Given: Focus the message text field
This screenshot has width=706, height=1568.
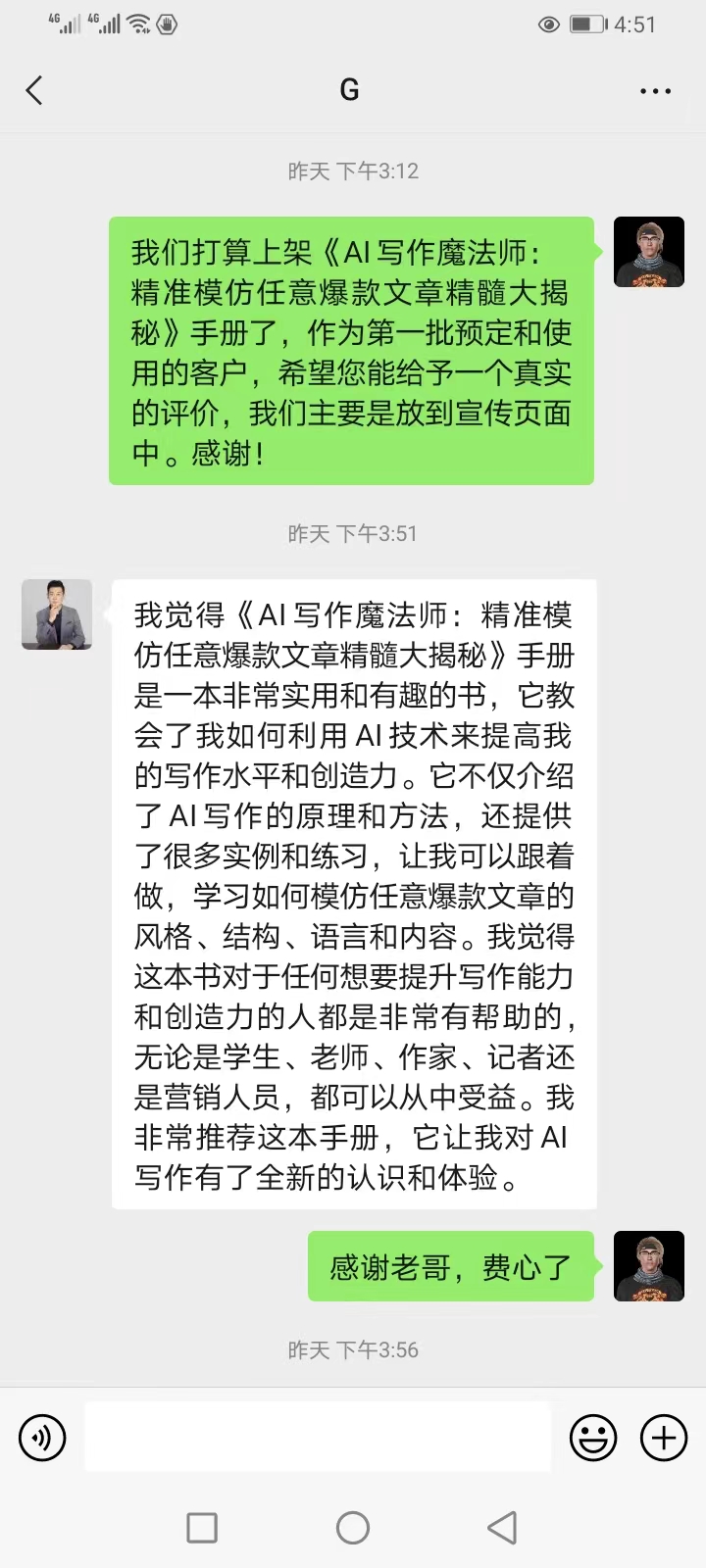Looking at the screenshot, I should point(318,1438).
